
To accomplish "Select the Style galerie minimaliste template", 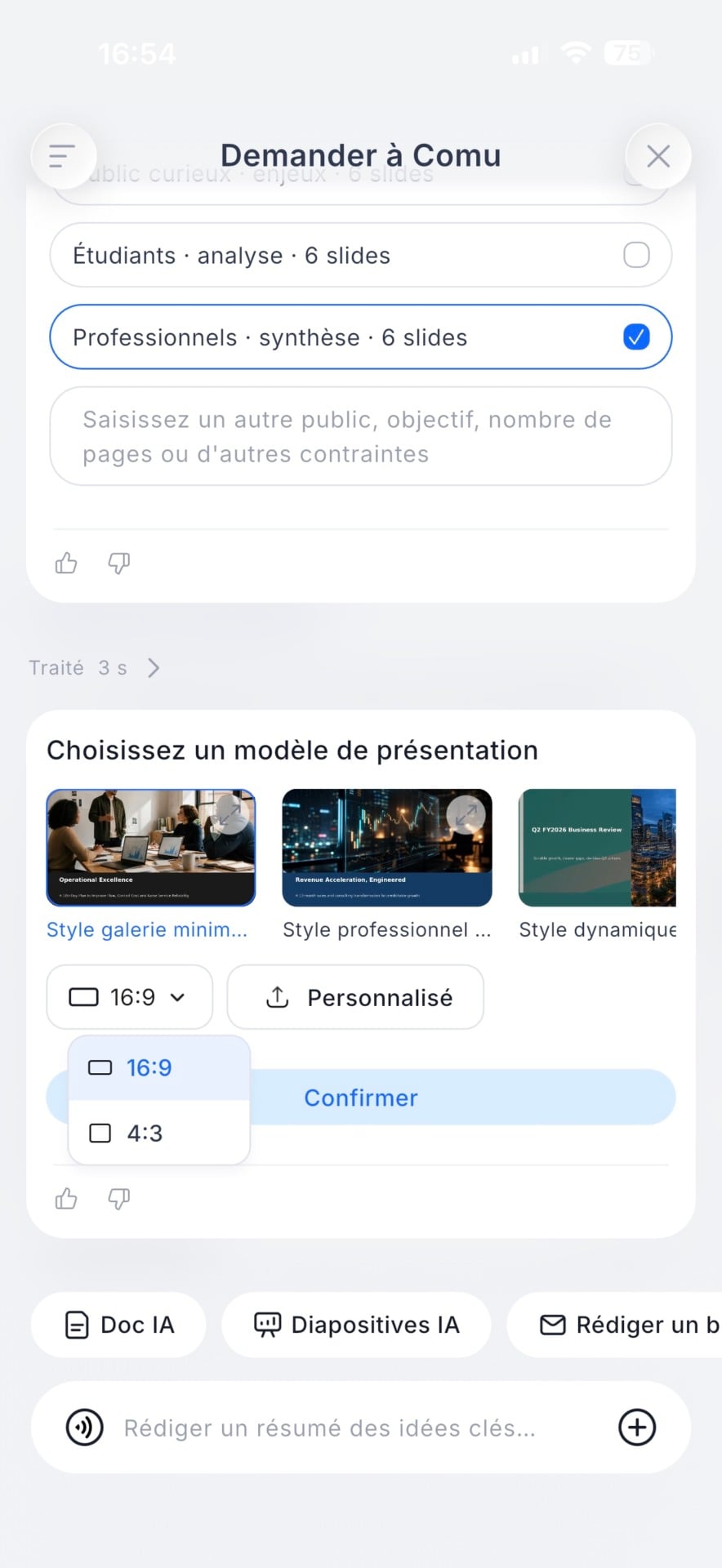I will pyautogui.click(x=151, y=848).
